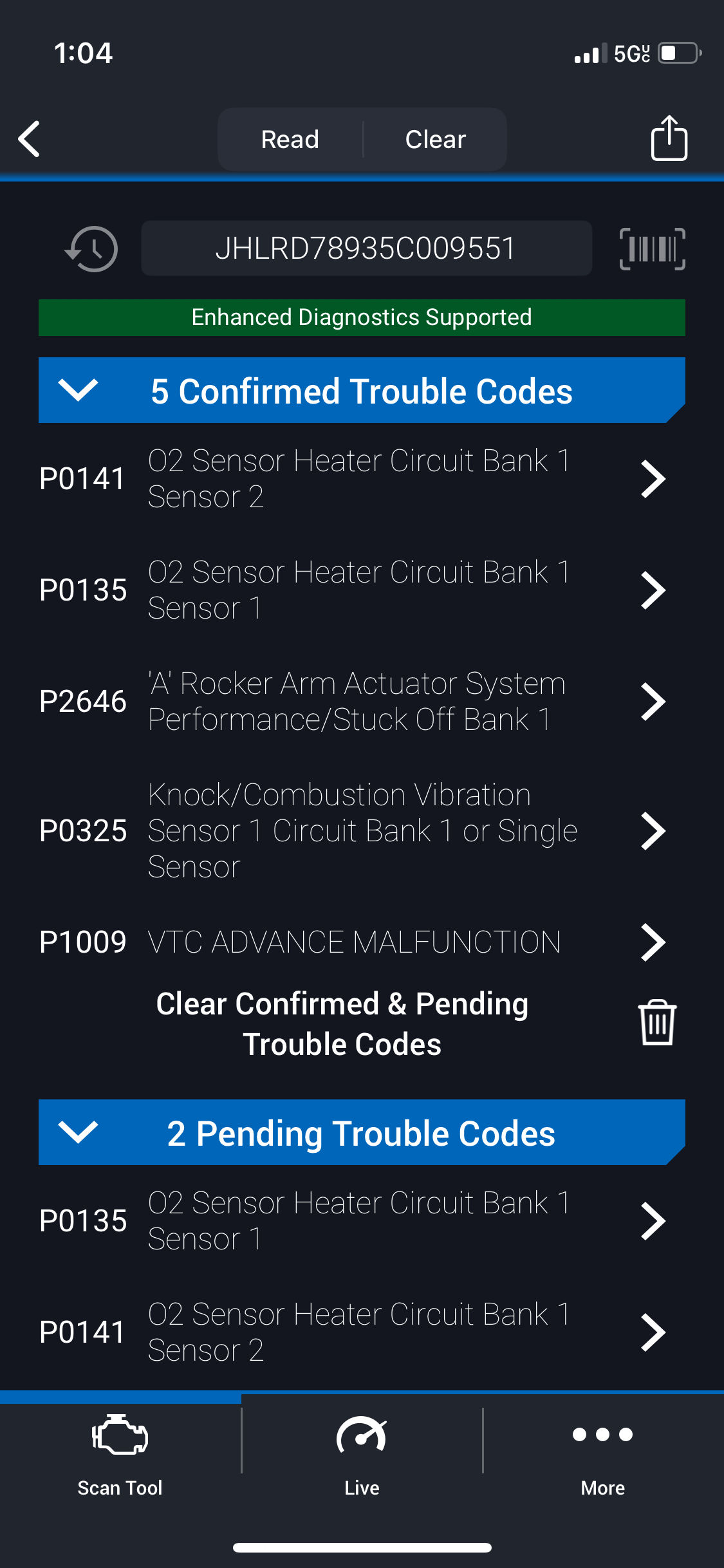Share the diagnostic report
The height and width of the screenshot is (1568, 724).
(669, 138)
